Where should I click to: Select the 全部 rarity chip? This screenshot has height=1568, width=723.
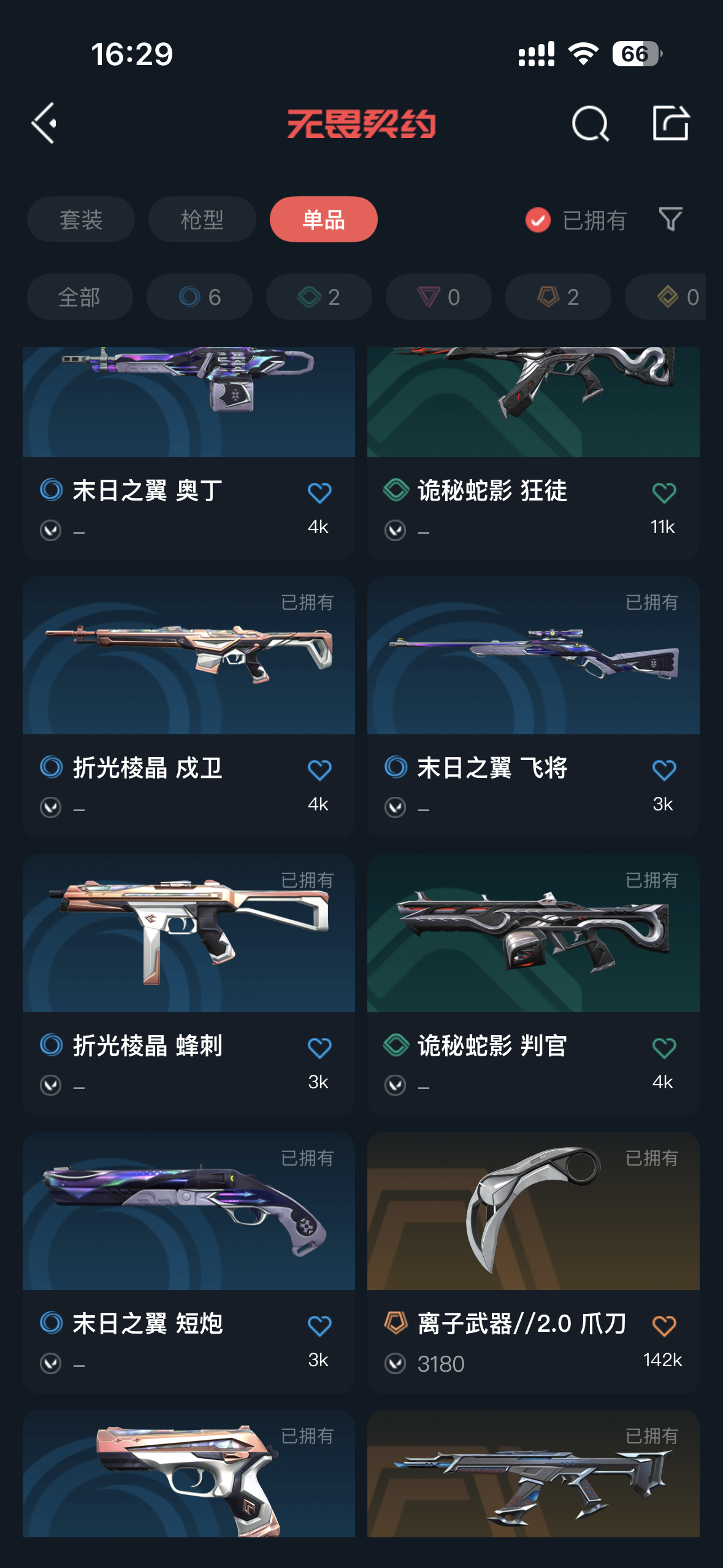point(80,297)
